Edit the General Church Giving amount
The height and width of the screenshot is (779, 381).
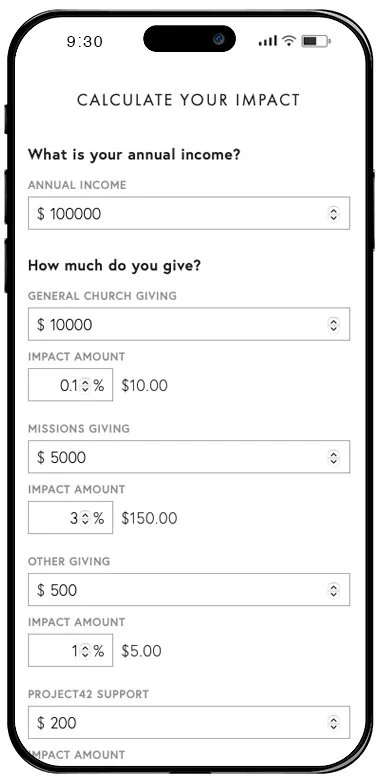[189, 324]
